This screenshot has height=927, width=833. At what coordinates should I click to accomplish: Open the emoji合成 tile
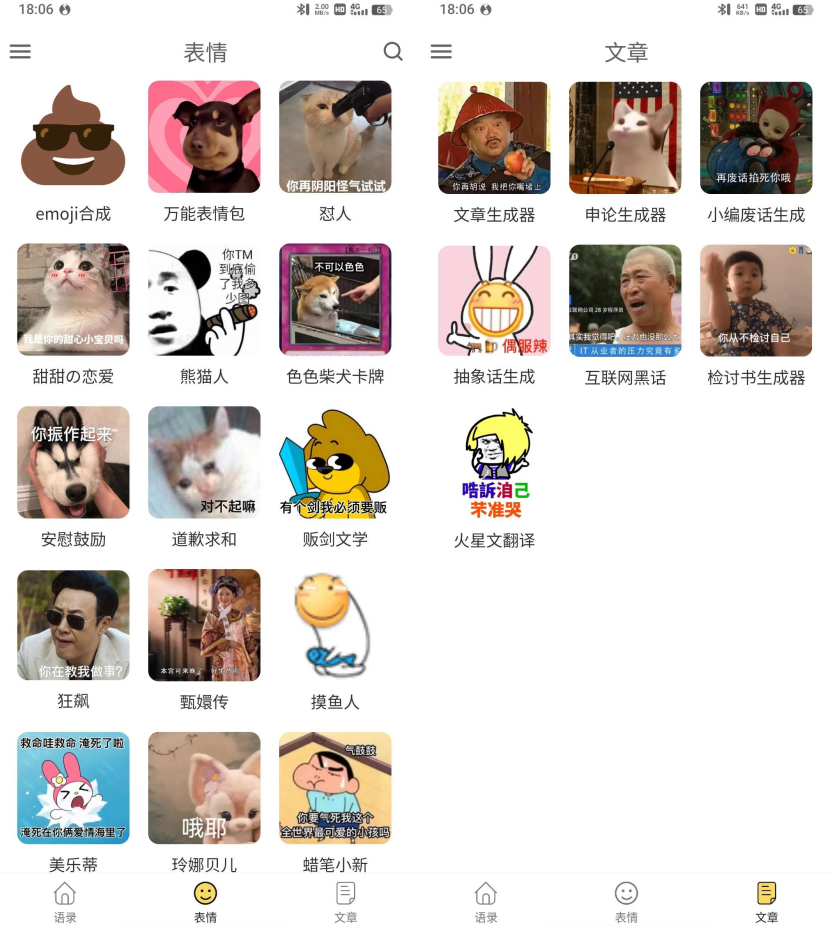[x=73, y=137]
